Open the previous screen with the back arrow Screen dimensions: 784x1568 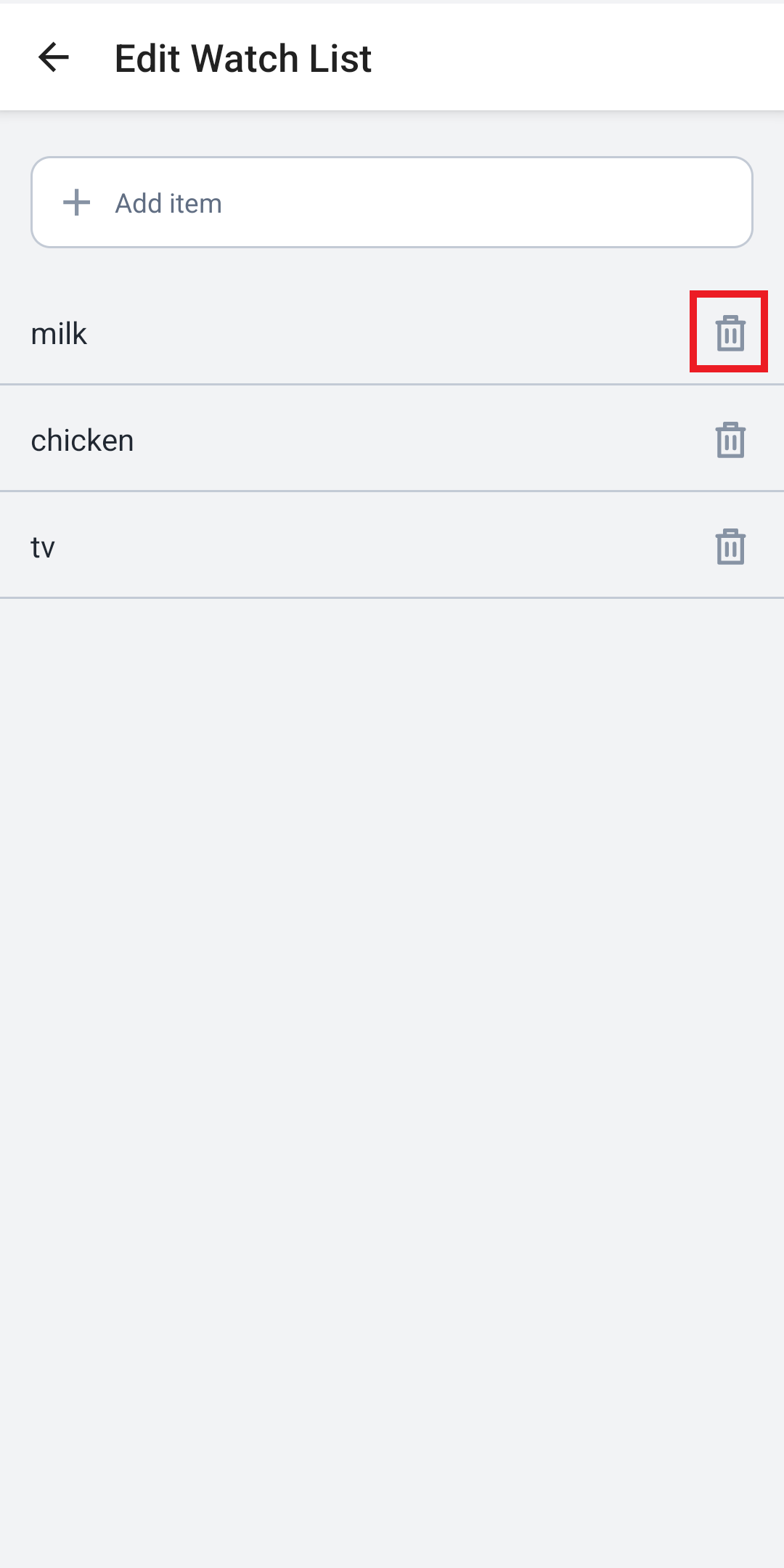click(53, 57)
